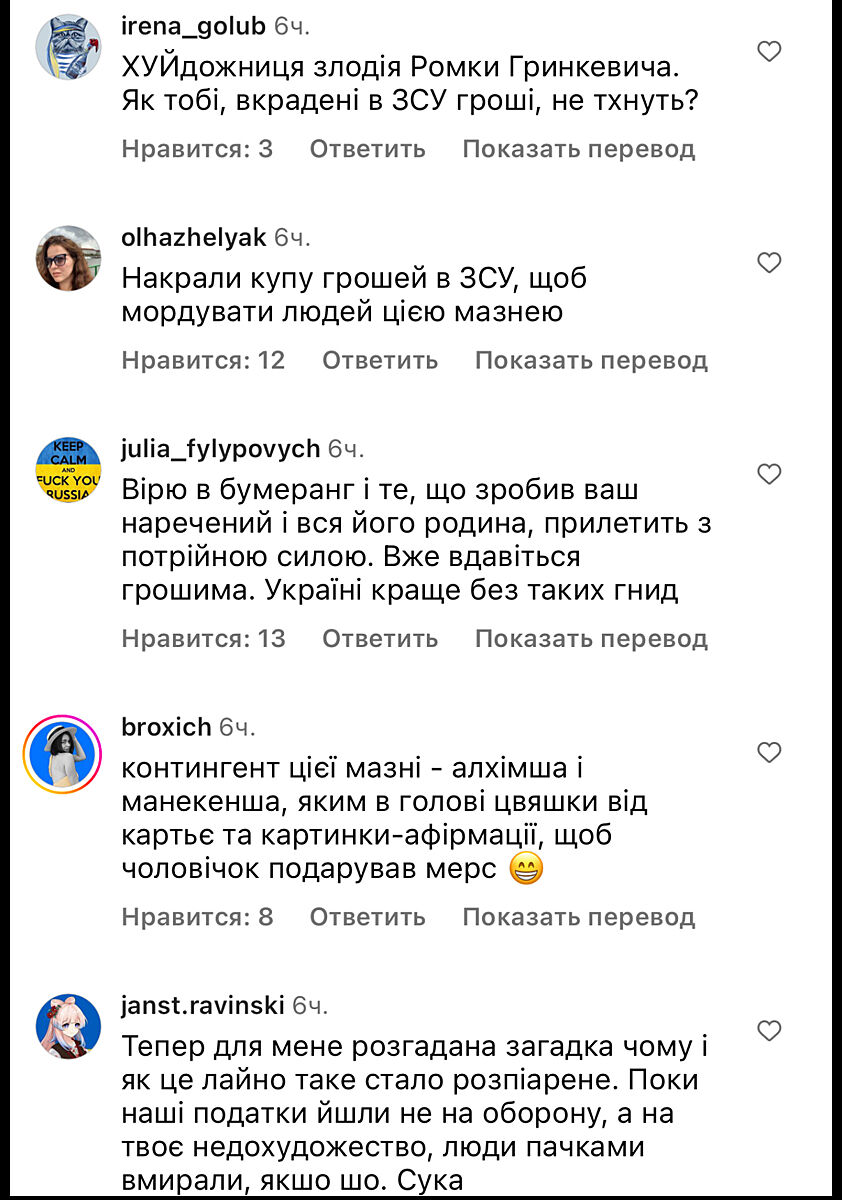Open irena_golub's profile picture
The width and height of the screenshot is (842, 1200).
click(68, 47)
